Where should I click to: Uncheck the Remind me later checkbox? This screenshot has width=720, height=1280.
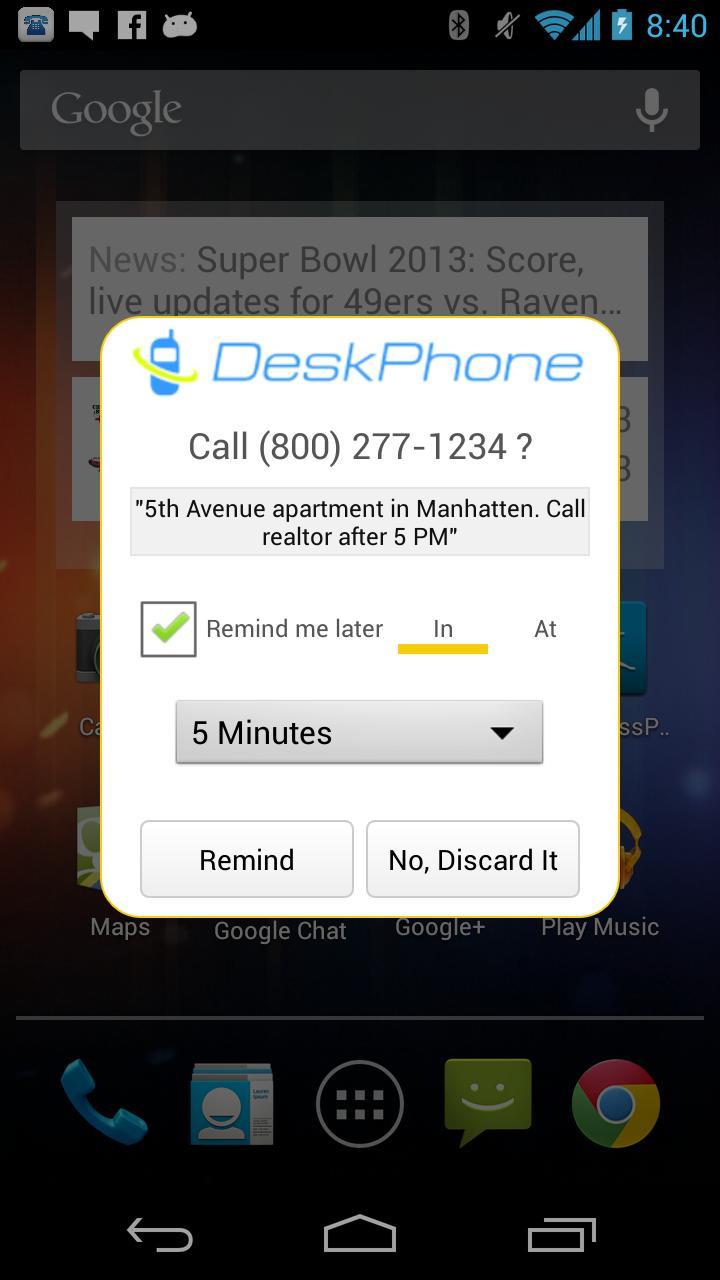[168, 629]
